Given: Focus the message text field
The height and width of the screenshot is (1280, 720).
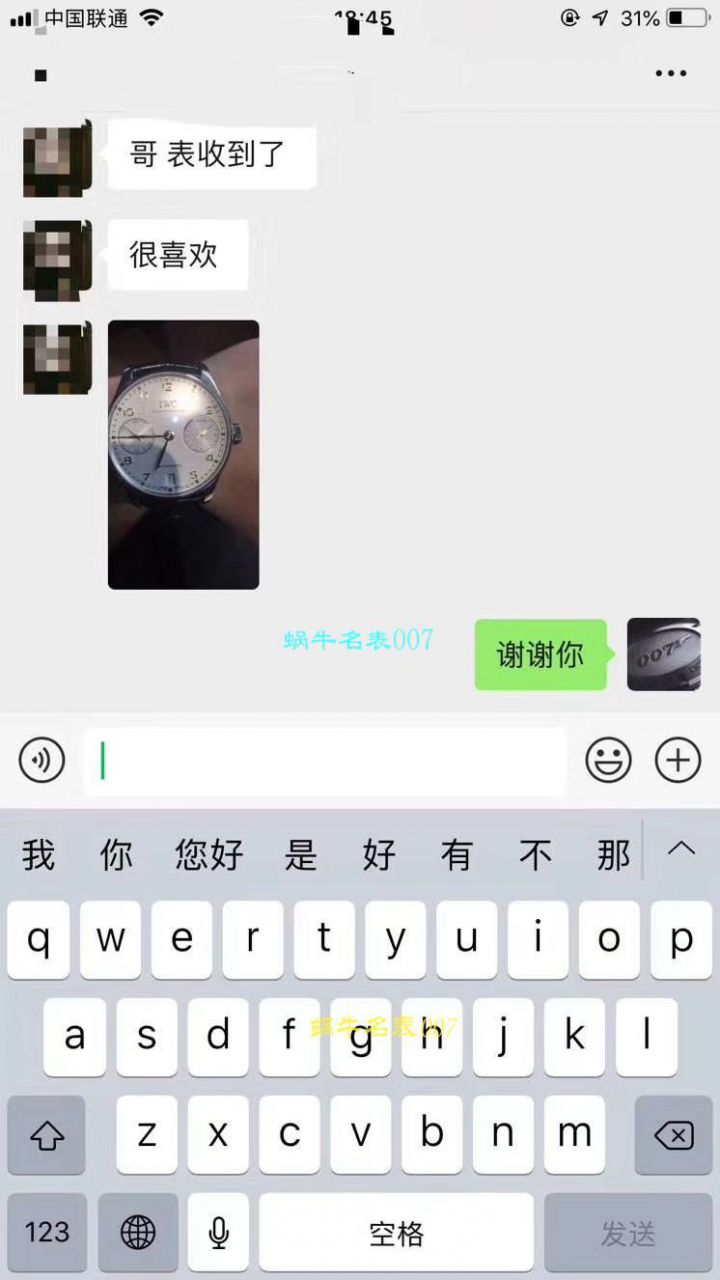Looking at the screenshot, I should 325,762.
